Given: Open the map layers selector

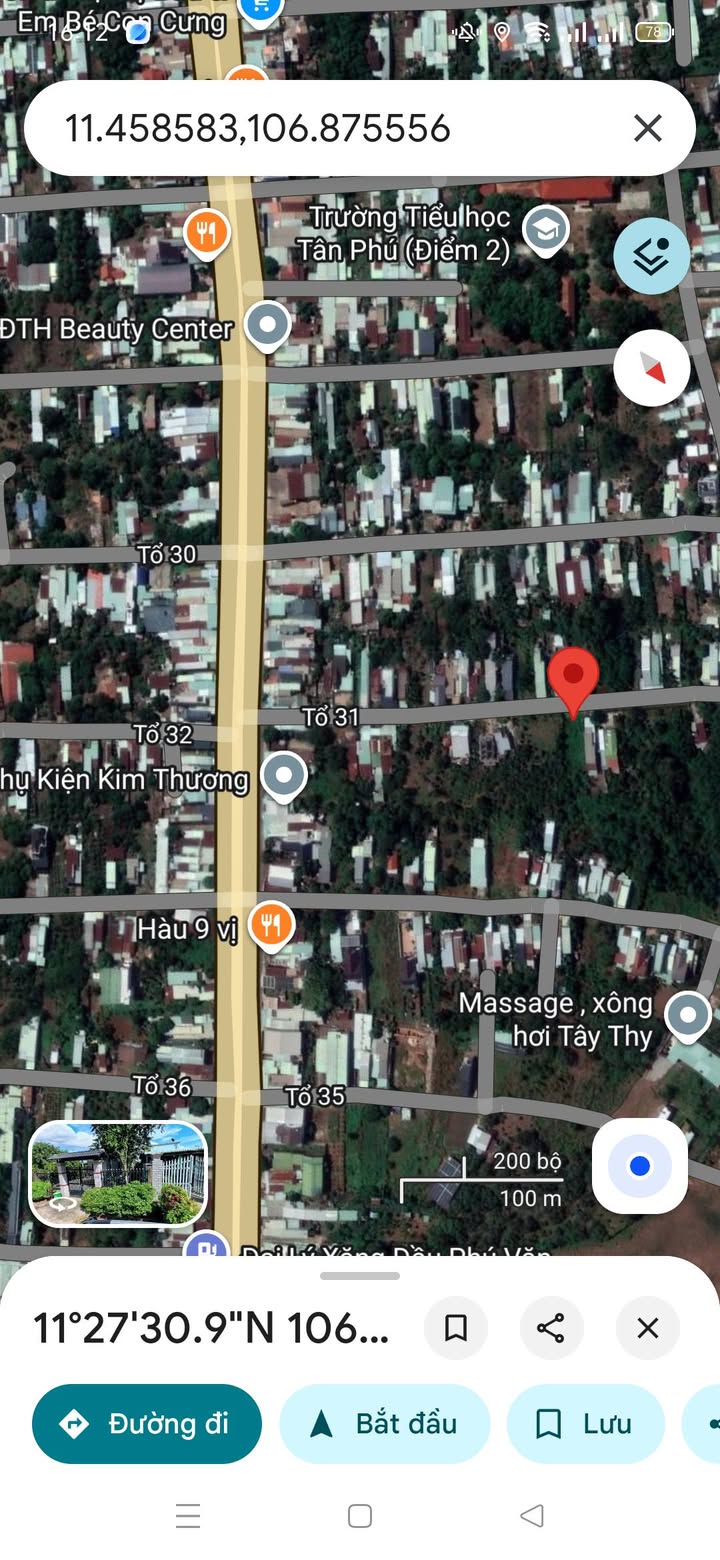Looking at the screenshot, I should tap(651, 256).
